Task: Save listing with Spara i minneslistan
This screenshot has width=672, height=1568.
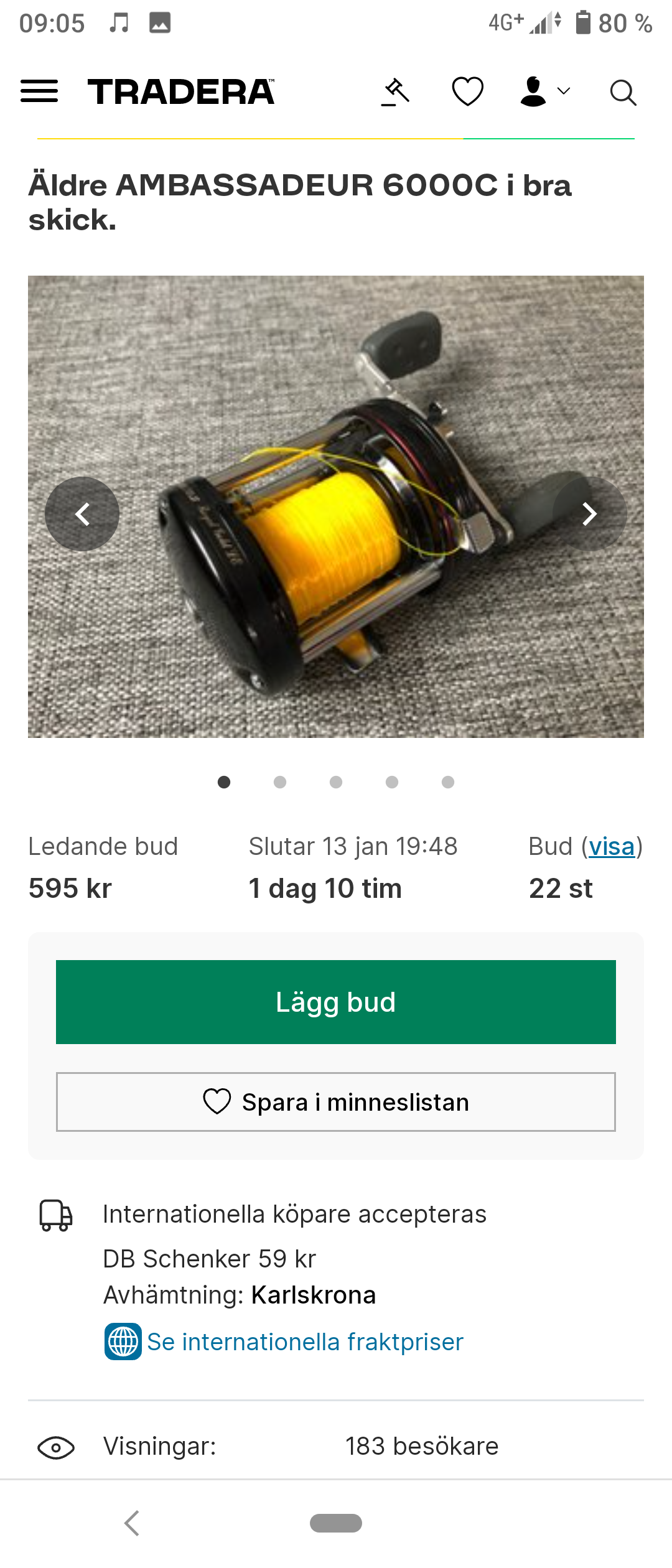Action: [336, 1102]
